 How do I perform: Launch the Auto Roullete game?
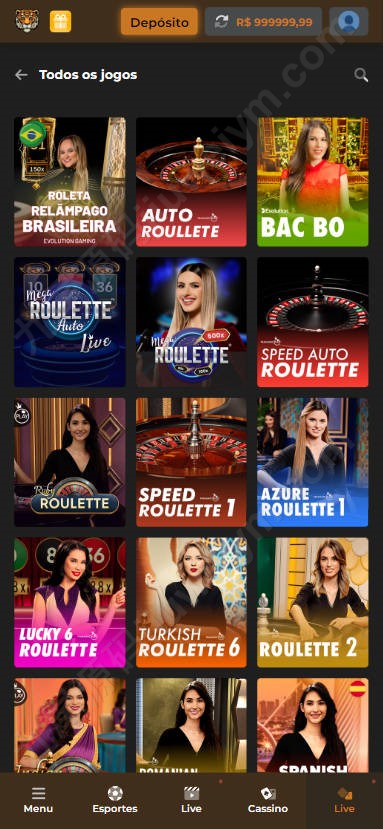pos(191,182)
